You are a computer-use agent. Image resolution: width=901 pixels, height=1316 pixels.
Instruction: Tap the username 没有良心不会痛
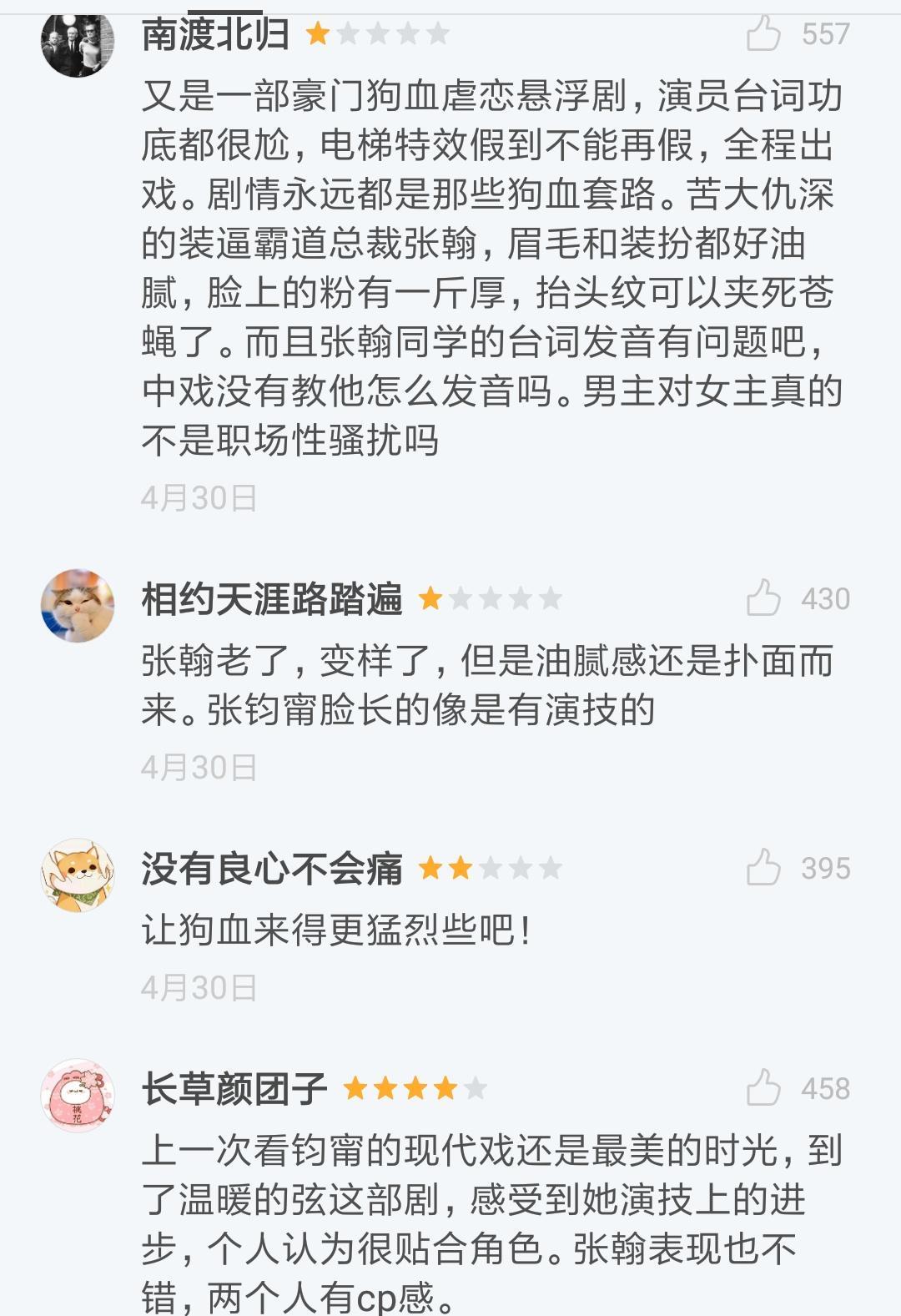pos(272,869)
